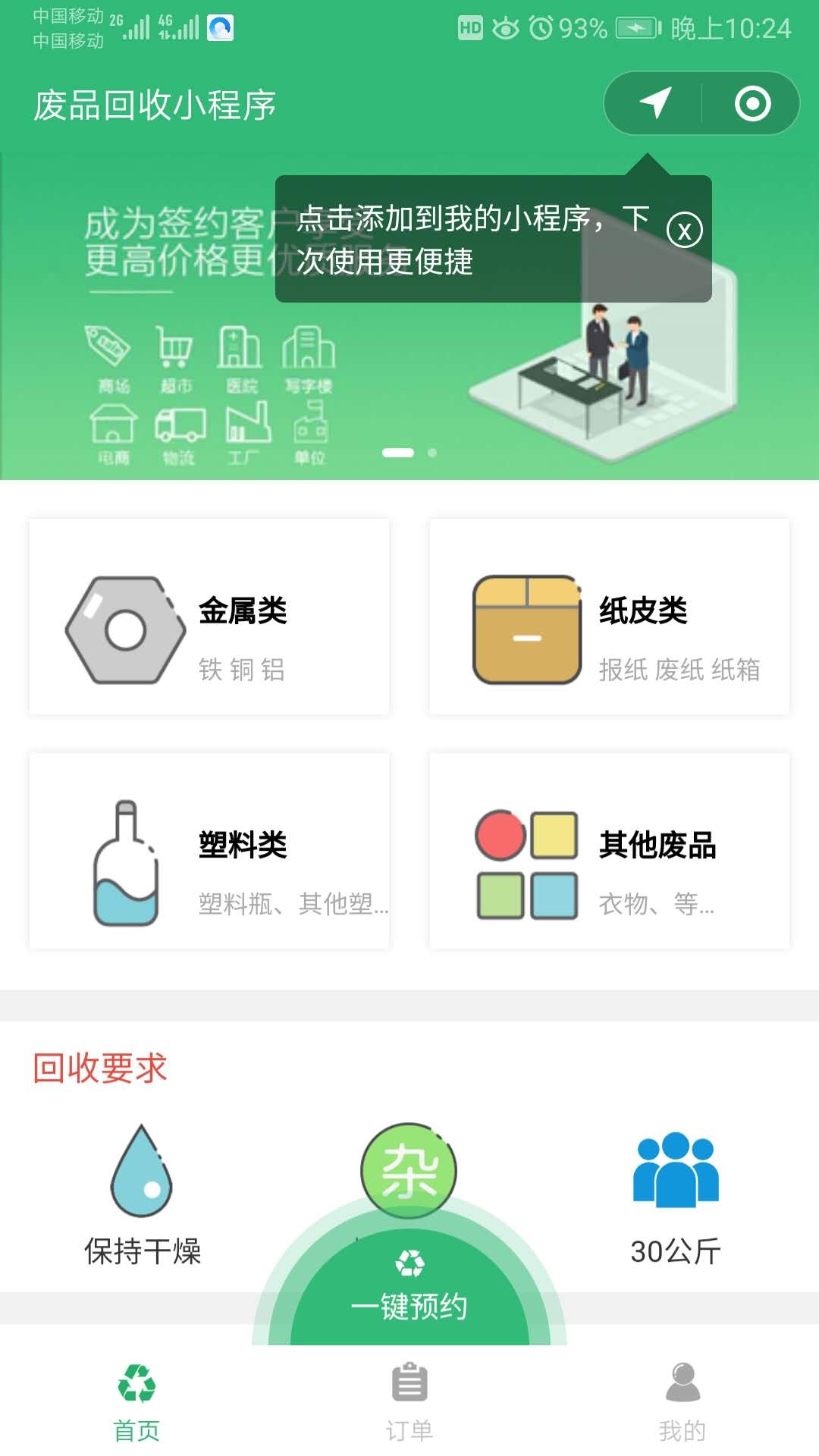Screen dimensions: 819x1456
Task: Dismiss the add-to-my-mini-programs tooltip
Action: click(x=684, y=231)
